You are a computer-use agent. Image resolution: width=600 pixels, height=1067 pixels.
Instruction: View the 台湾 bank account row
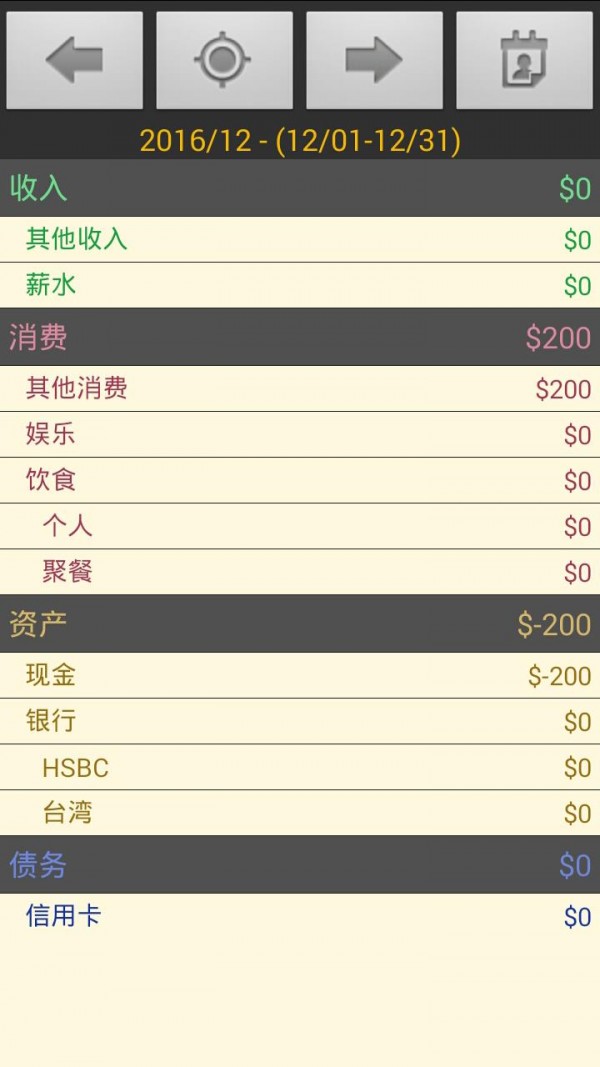tap(300, 812)
